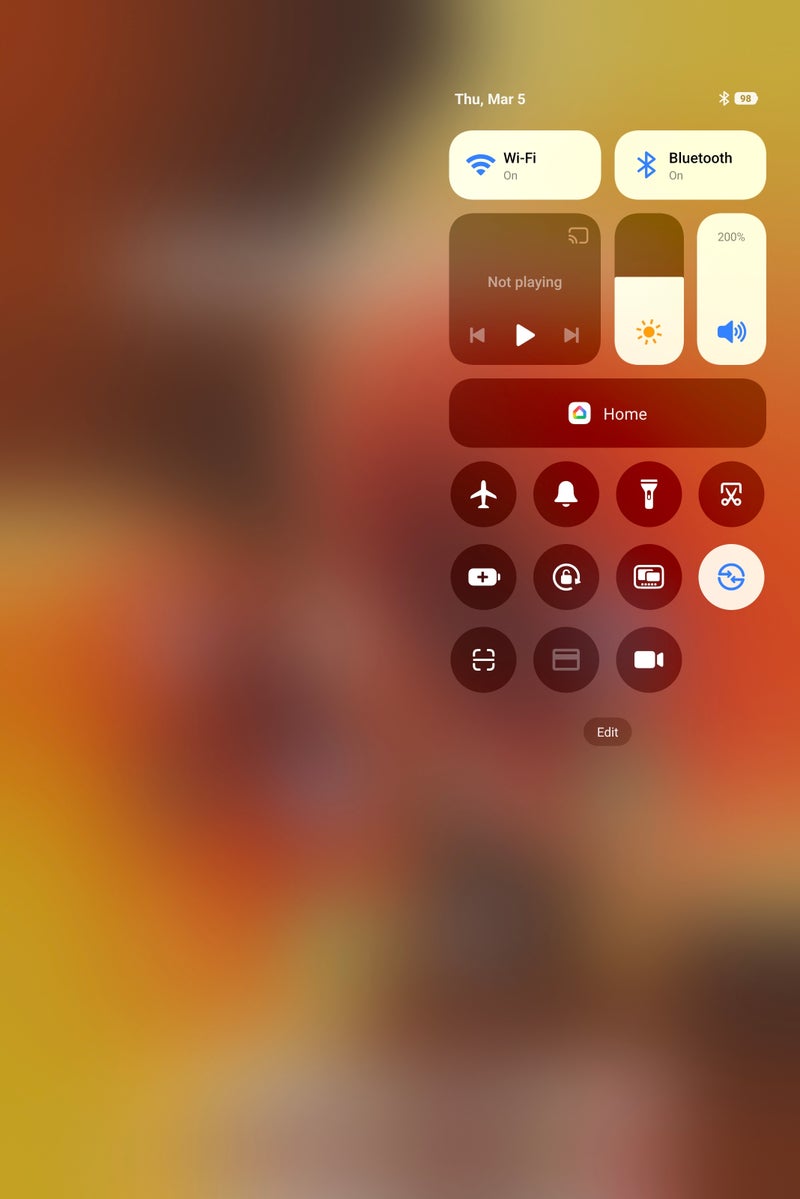Screen dimensions: 800x1199
Task: Start screen recording with camera tile
Action: click(649, 660)
